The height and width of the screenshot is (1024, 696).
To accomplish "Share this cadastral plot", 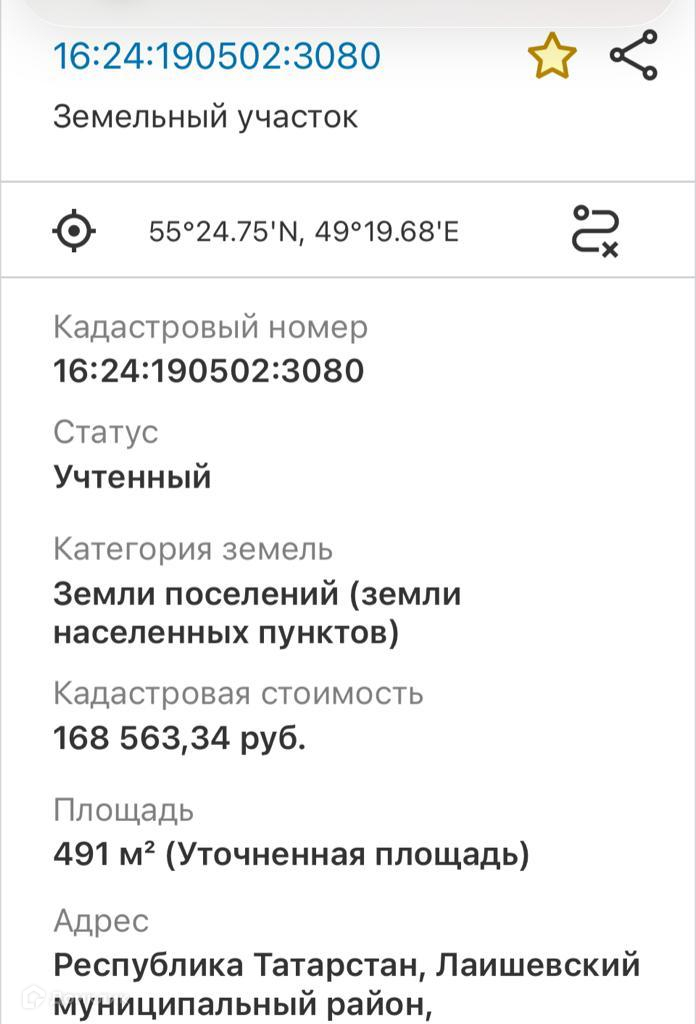I will point(634,55).
